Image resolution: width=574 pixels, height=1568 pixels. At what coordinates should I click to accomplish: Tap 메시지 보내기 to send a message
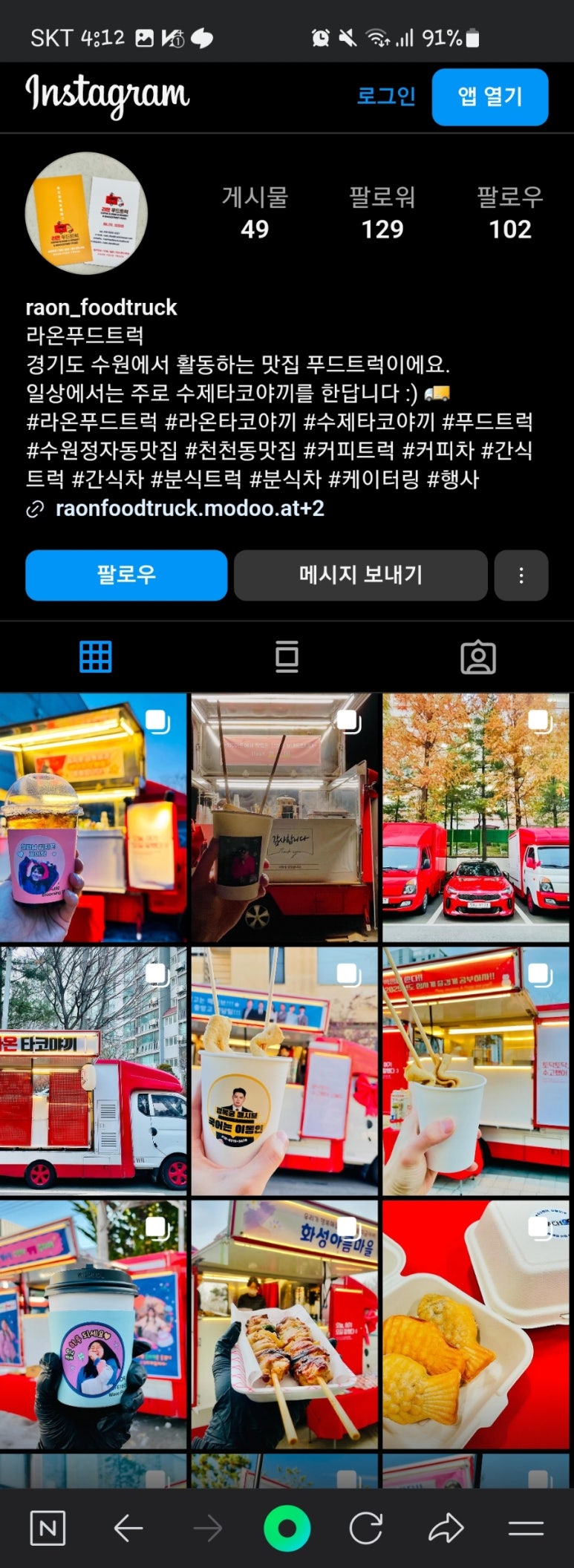coord(360,575)
